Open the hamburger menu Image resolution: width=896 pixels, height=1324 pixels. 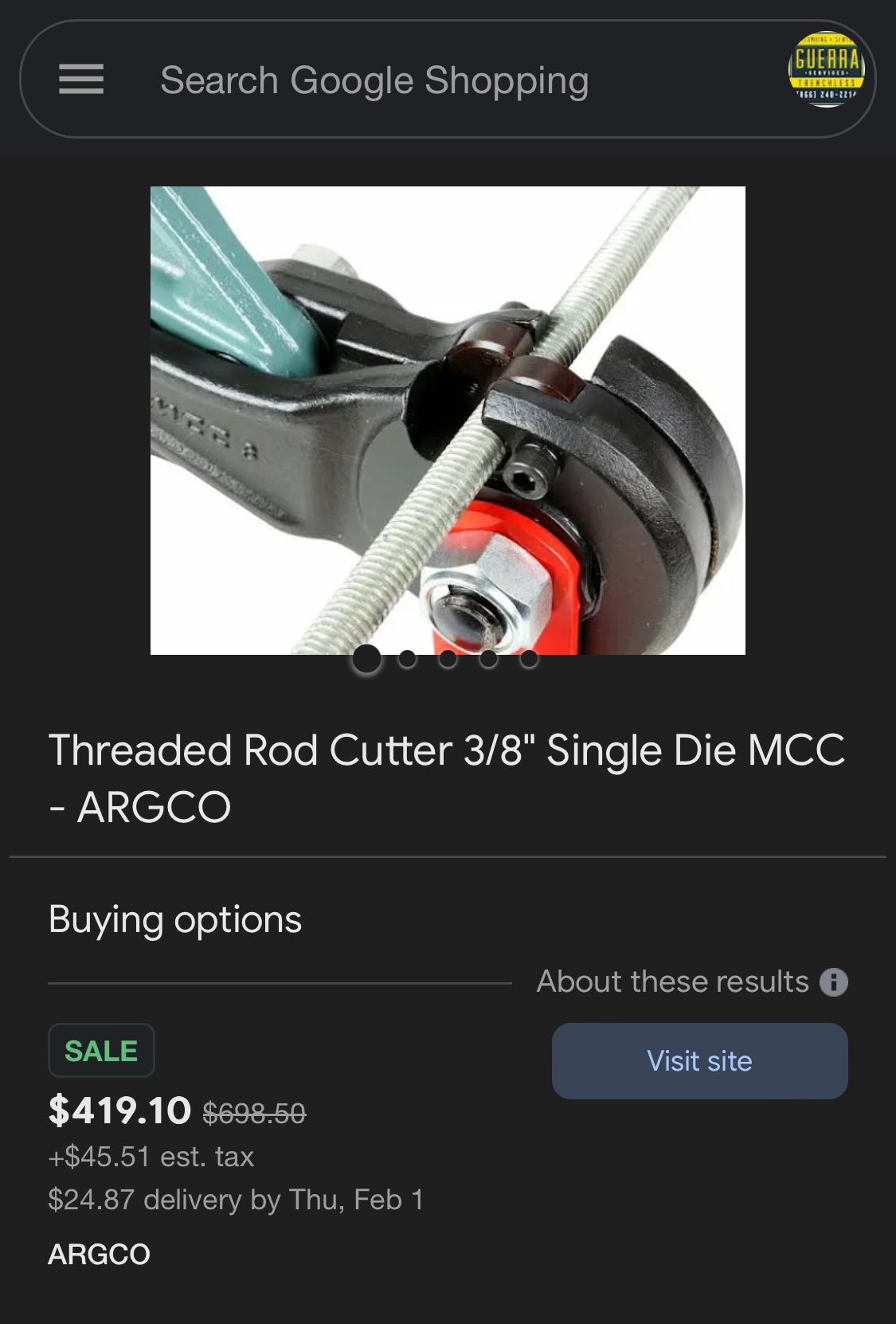pyautogui.click(x=81, y=80)
